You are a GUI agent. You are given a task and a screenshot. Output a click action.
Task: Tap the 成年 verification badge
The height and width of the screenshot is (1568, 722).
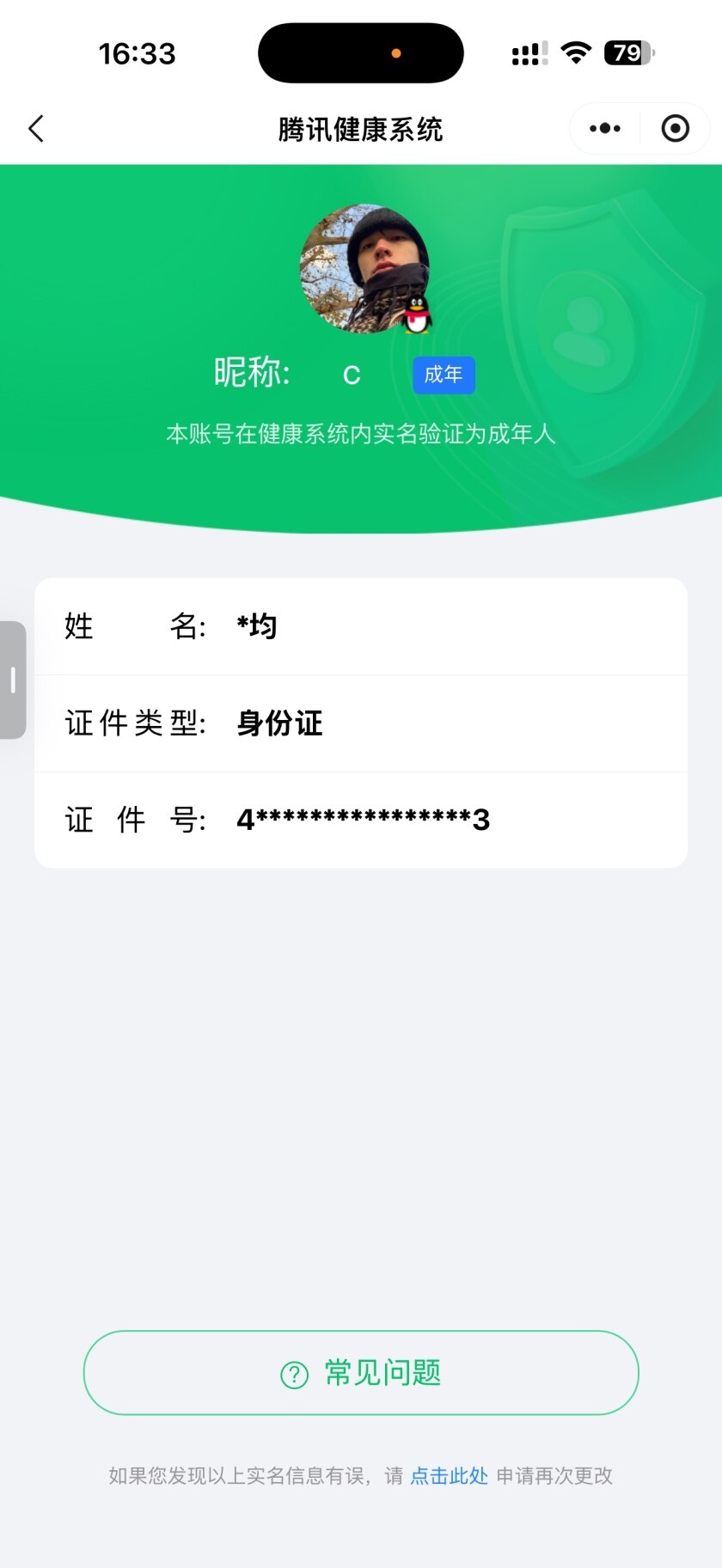point(444,375)
